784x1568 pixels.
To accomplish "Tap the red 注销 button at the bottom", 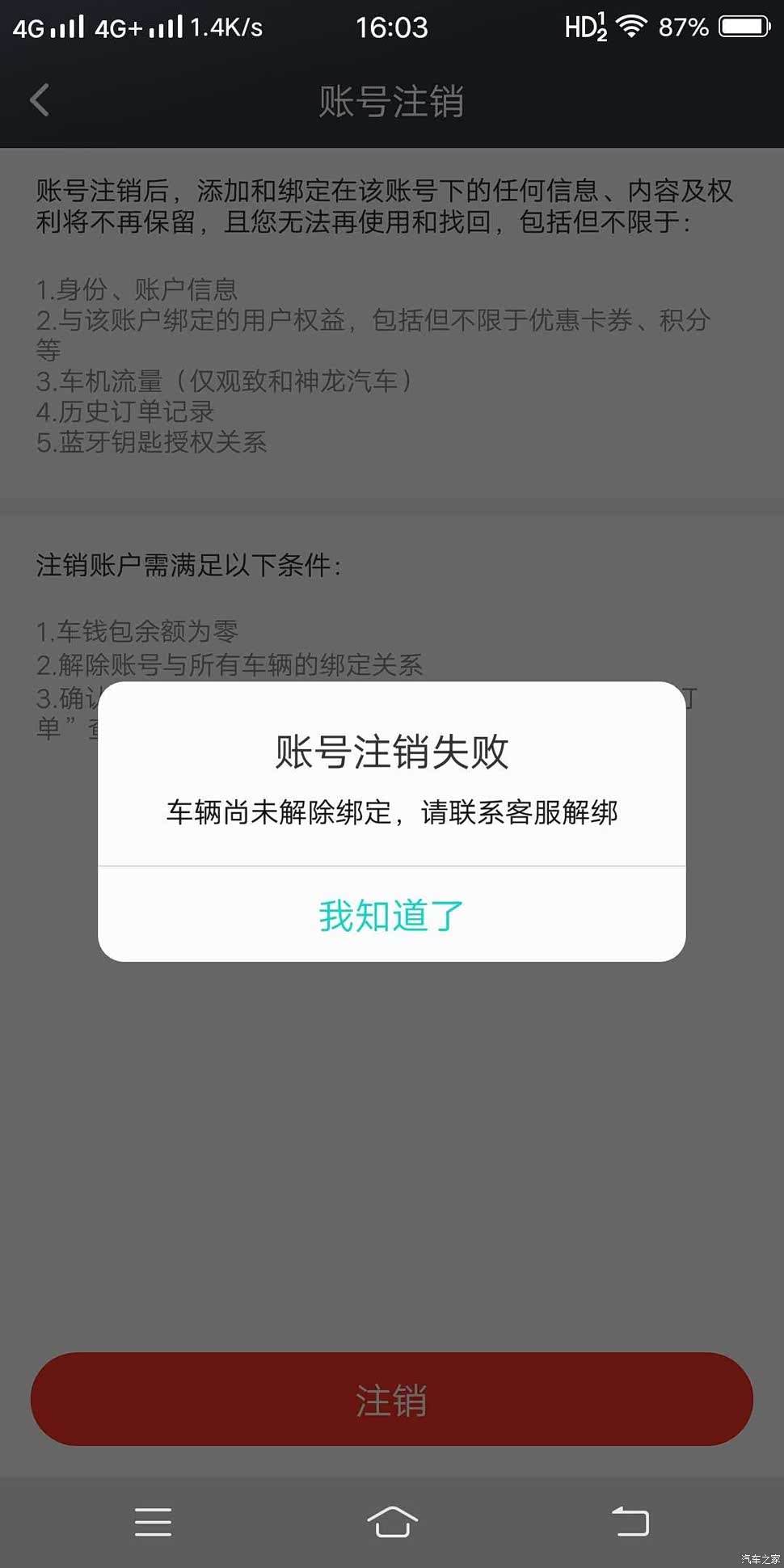I will pos(391,1399).
